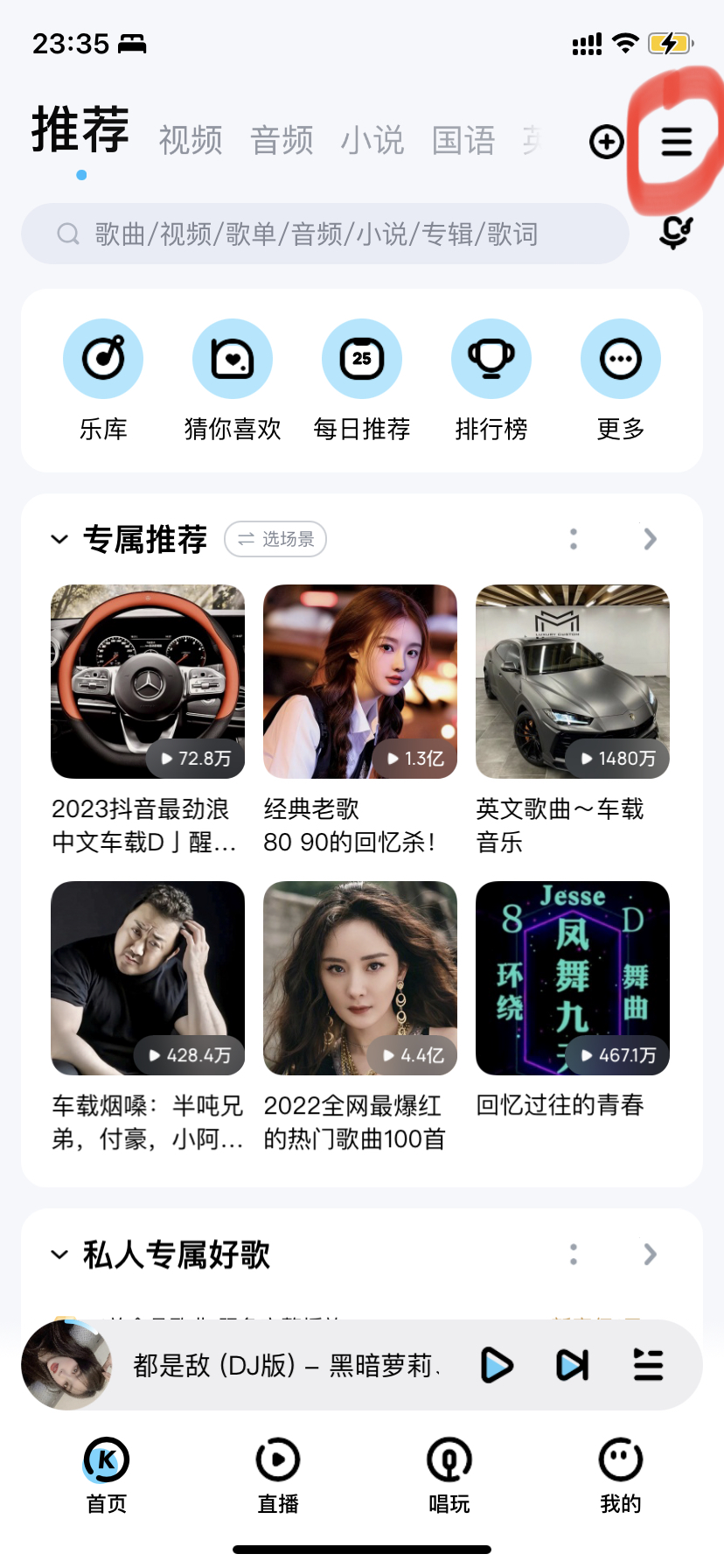724x1568 pixels.
Task: Collapse the 专属推荐 section chevron
Action: pyautogui.click(x=59, y=539)
